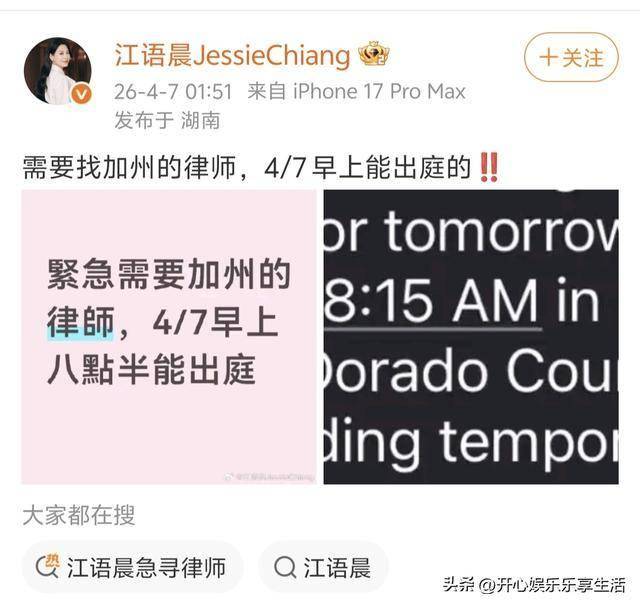This screenshot has height=607, width=640.
Task: Open the black 8:15 AM text image
Action: click(471, 337)
